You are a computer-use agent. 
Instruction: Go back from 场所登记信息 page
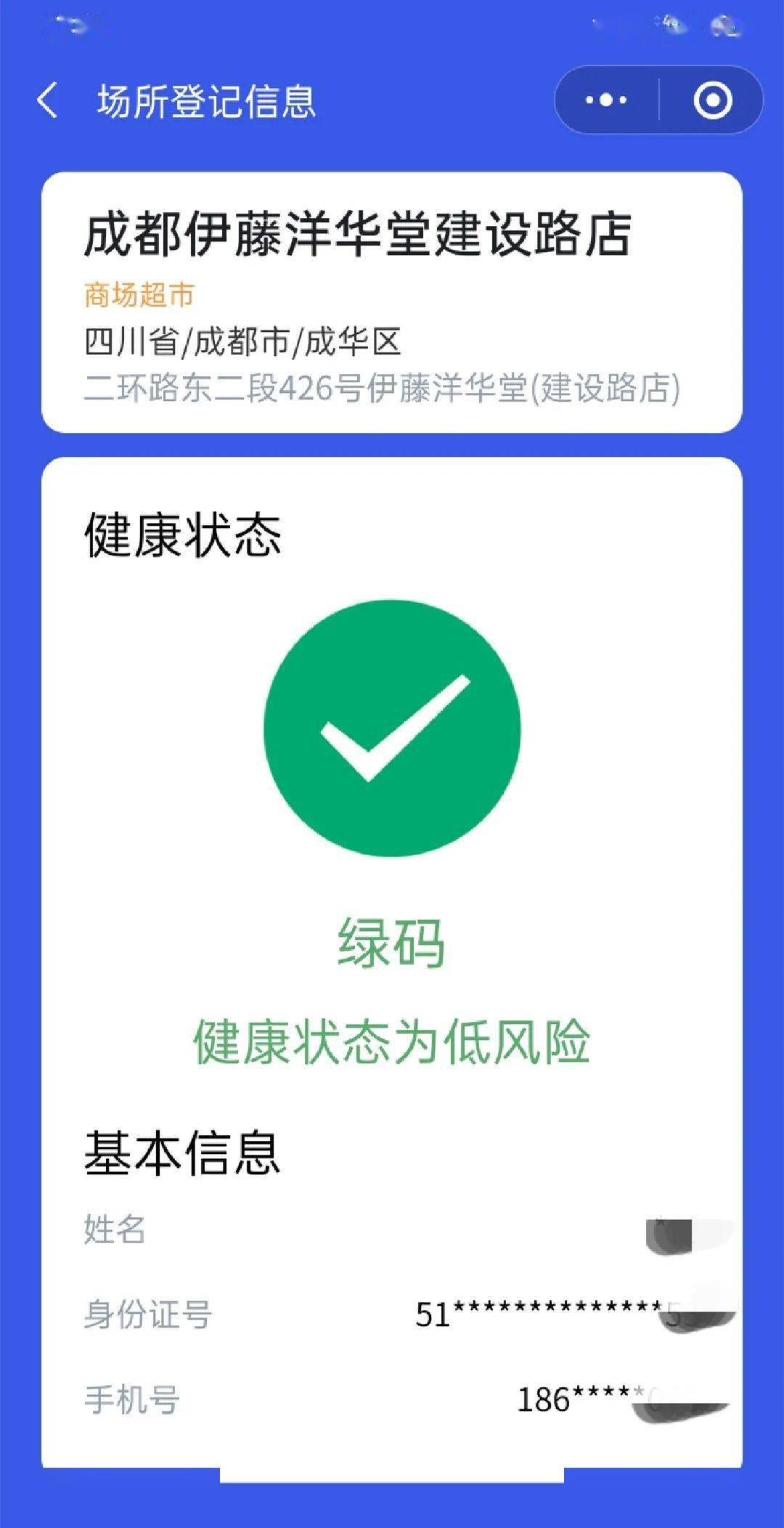(47, 100)
